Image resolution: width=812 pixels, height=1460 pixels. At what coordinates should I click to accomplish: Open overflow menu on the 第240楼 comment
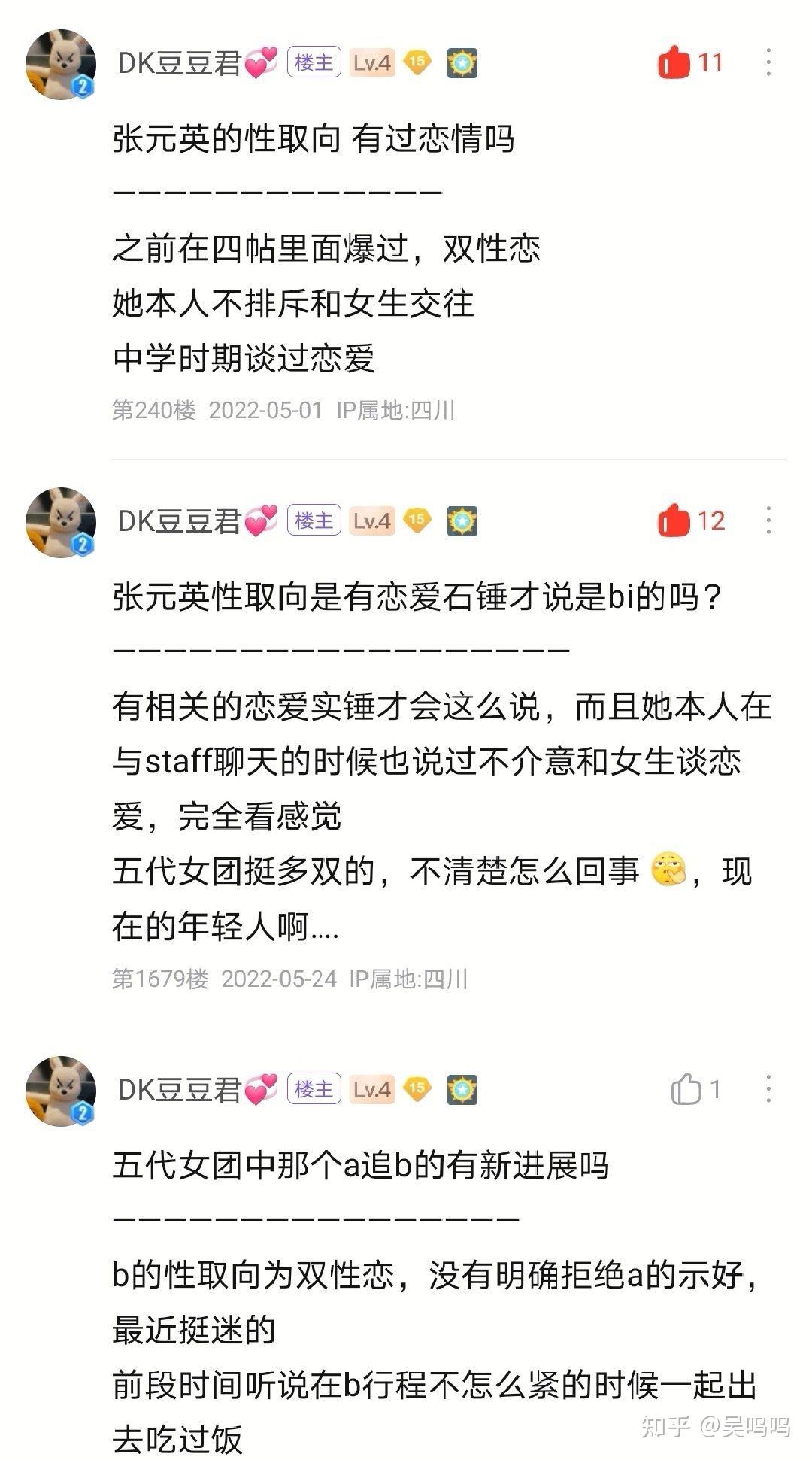coord(768,62)
